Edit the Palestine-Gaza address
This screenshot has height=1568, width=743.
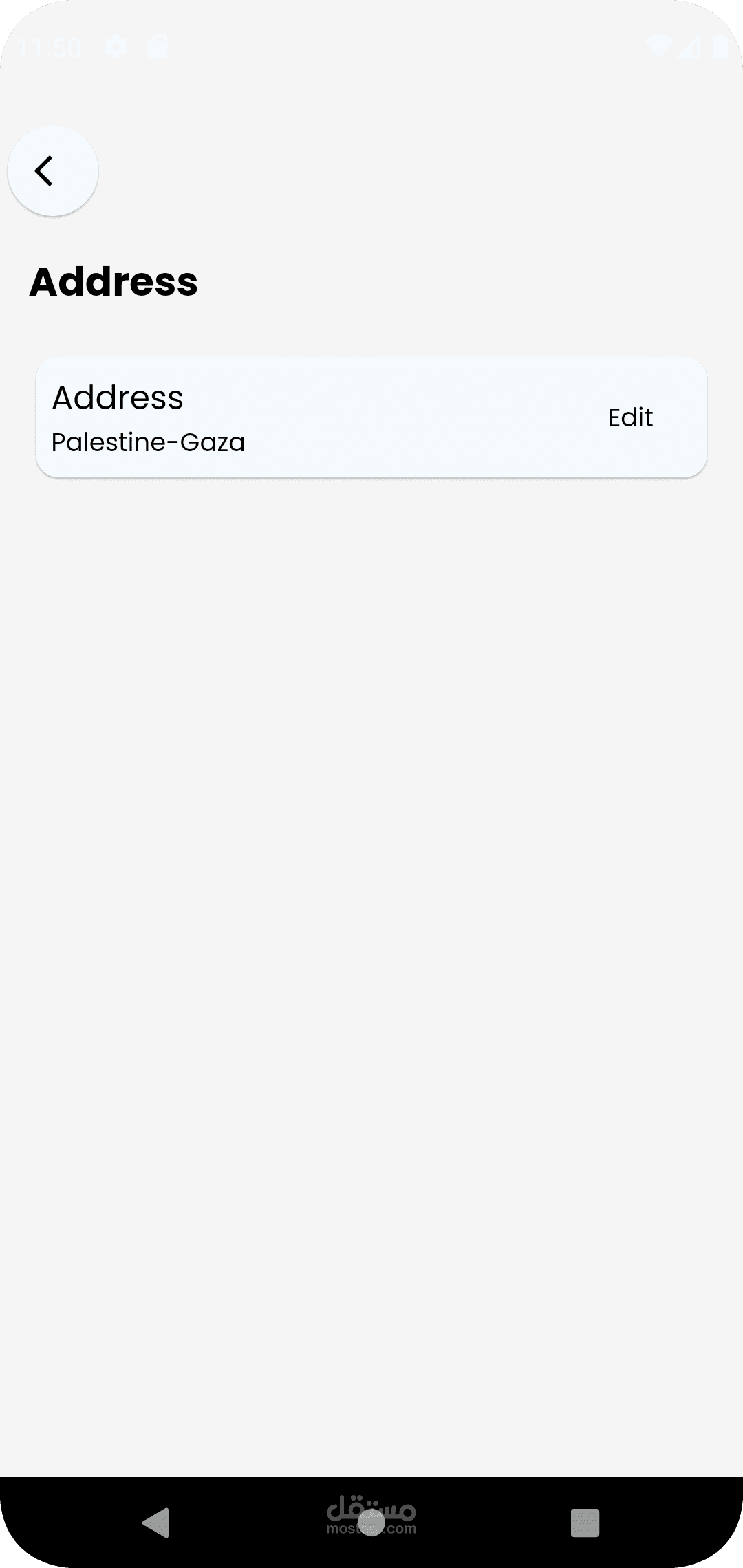tap(630, 417)
